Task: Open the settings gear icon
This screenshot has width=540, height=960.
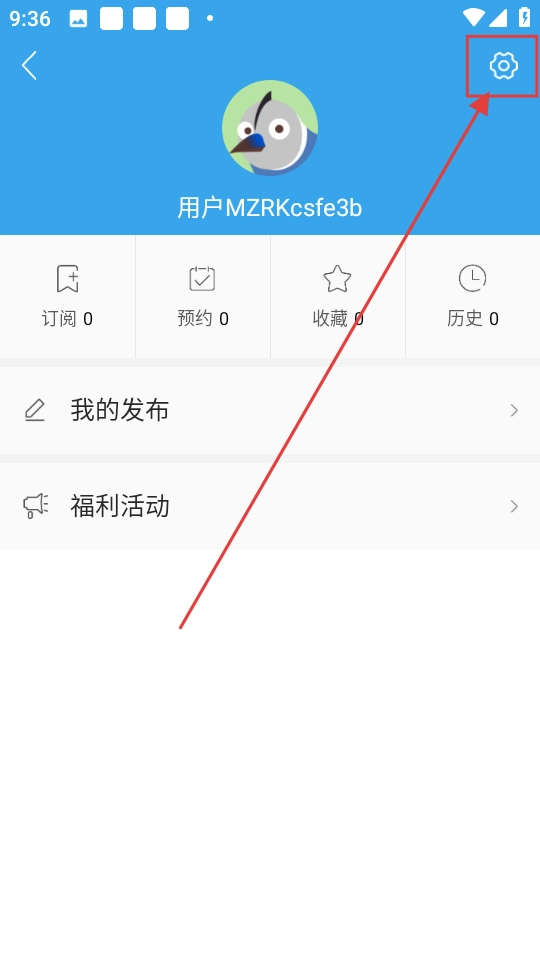Action: (503, 66)
